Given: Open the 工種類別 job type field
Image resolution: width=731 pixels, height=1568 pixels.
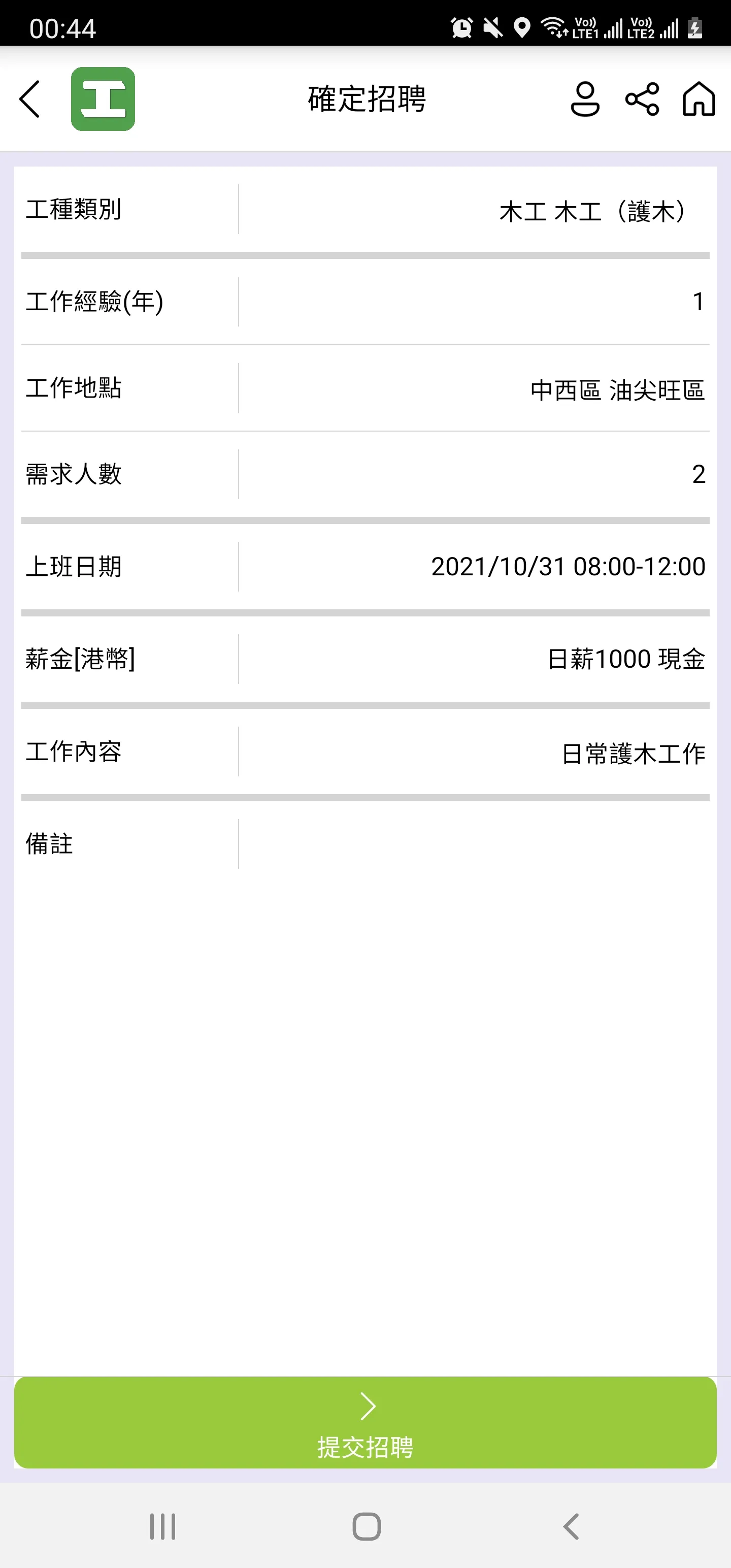Looking at the screenshot, I should click(x=365, y=211).
